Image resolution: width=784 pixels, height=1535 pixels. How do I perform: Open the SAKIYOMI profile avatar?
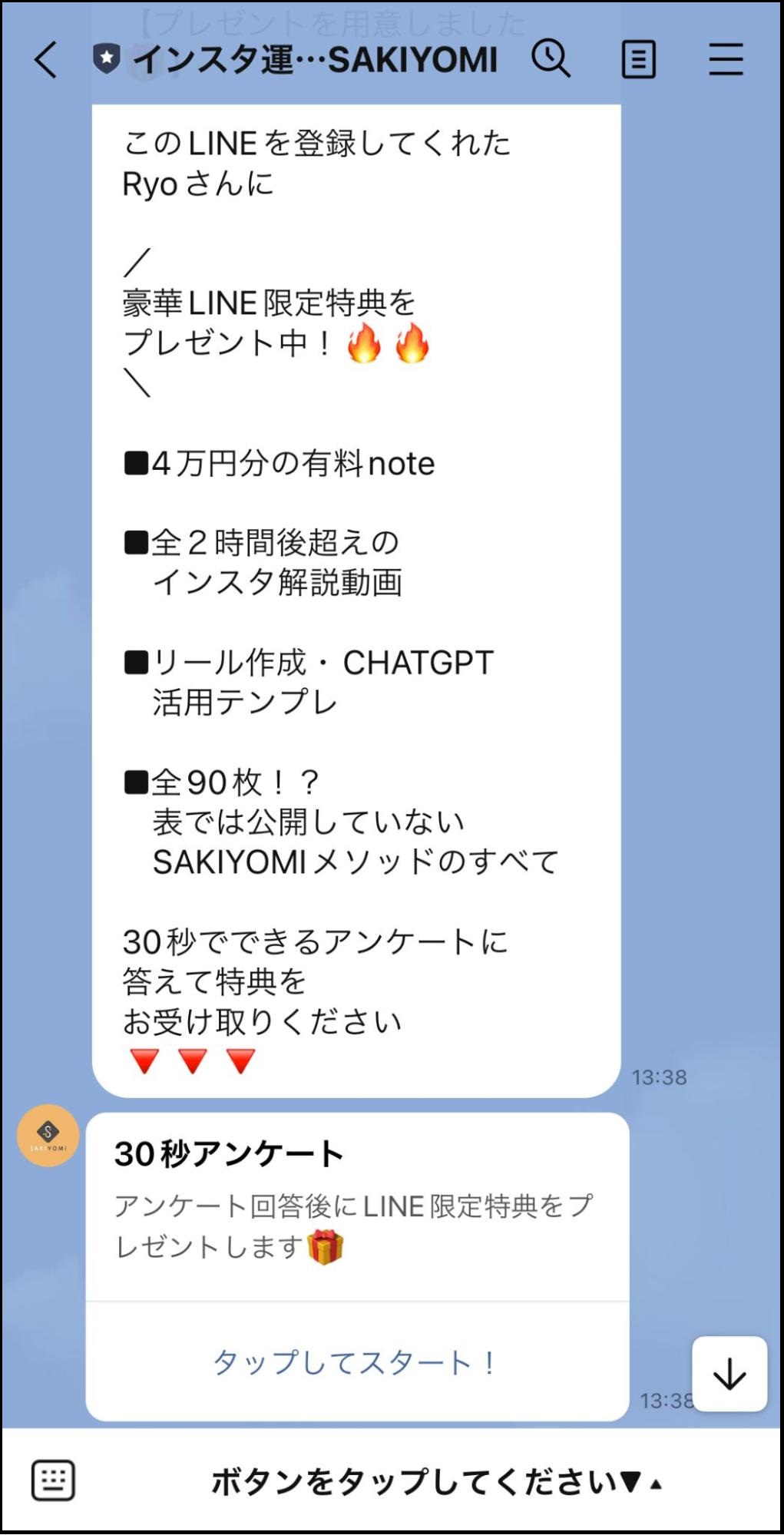(48, 1136)
